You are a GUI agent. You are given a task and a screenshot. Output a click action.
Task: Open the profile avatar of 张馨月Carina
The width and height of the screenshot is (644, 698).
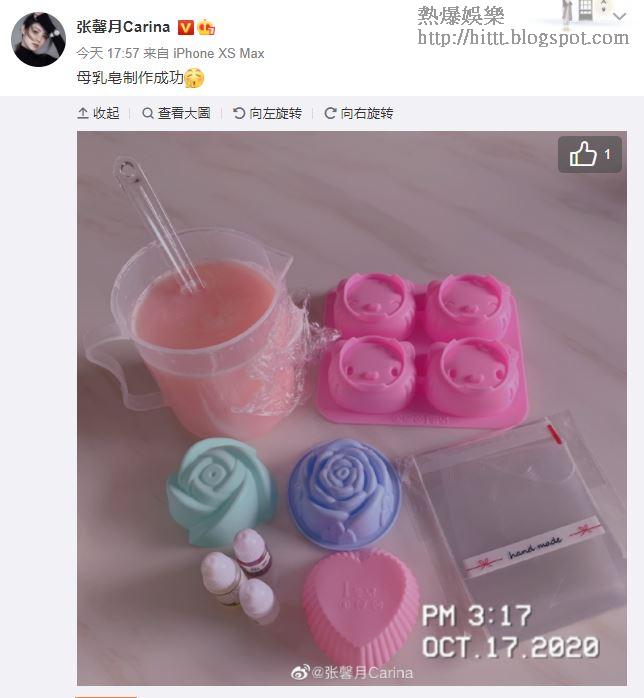point(38,40)
